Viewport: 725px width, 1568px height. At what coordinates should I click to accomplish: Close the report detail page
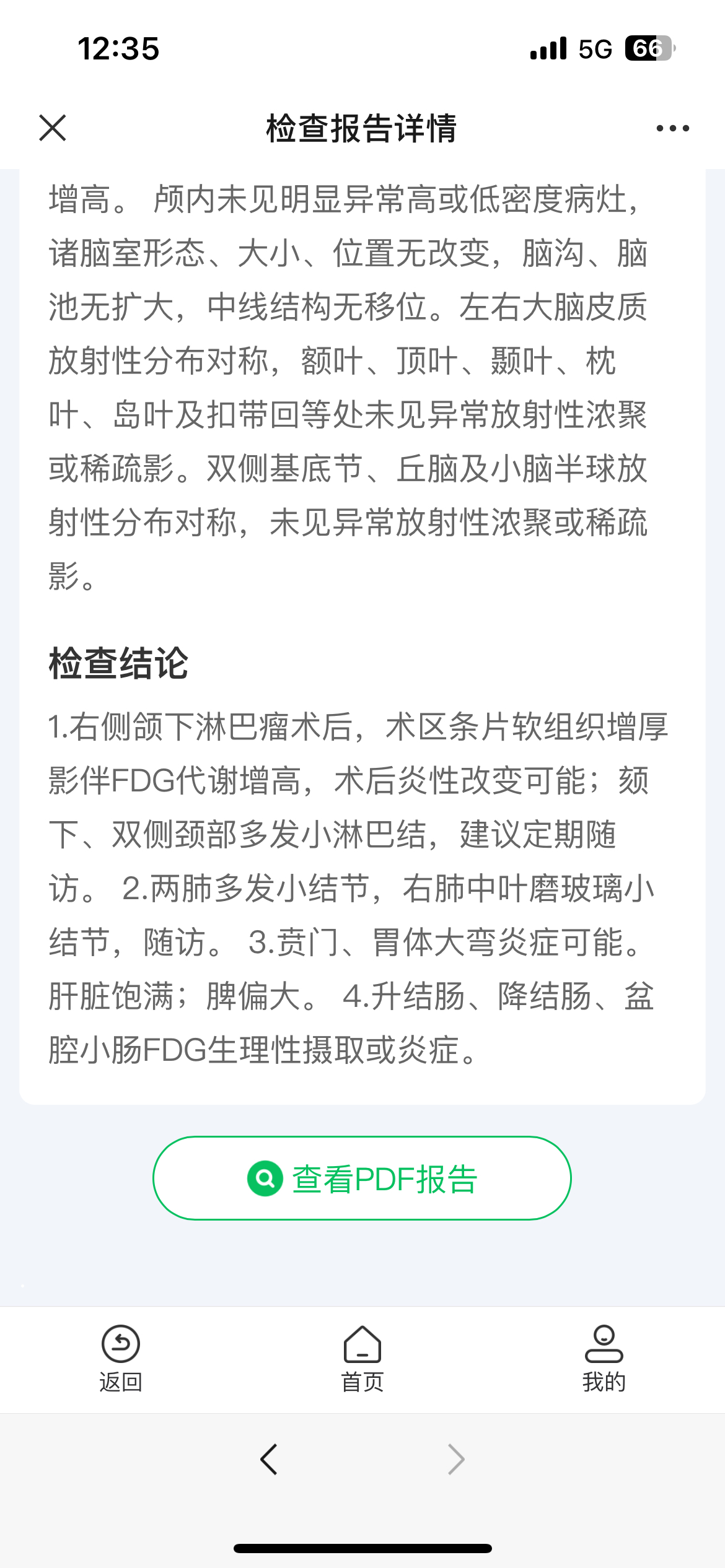[x=53, y=128]
